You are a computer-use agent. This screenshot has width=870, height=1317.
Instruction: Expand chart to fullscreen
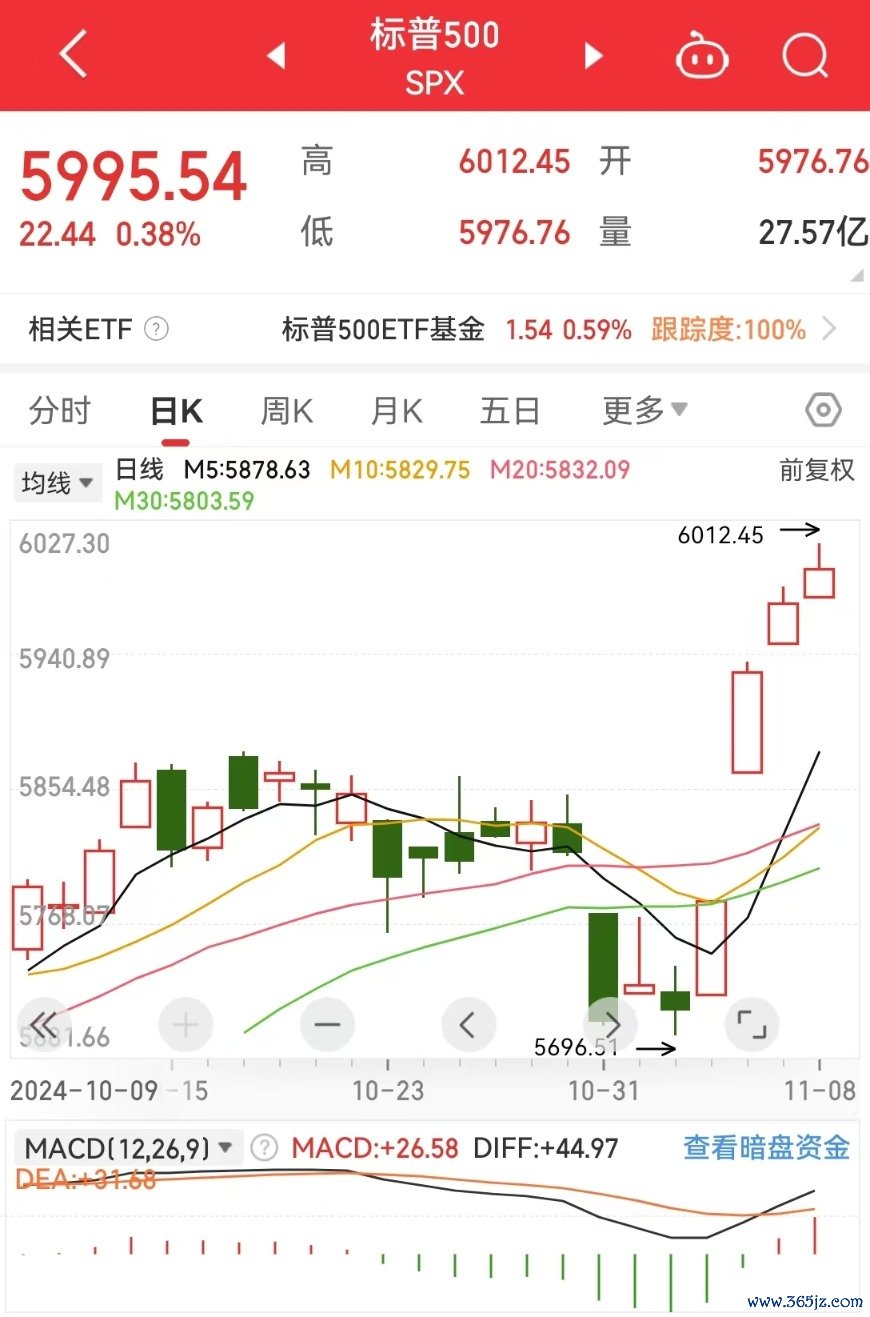(x=751, y=1024)
